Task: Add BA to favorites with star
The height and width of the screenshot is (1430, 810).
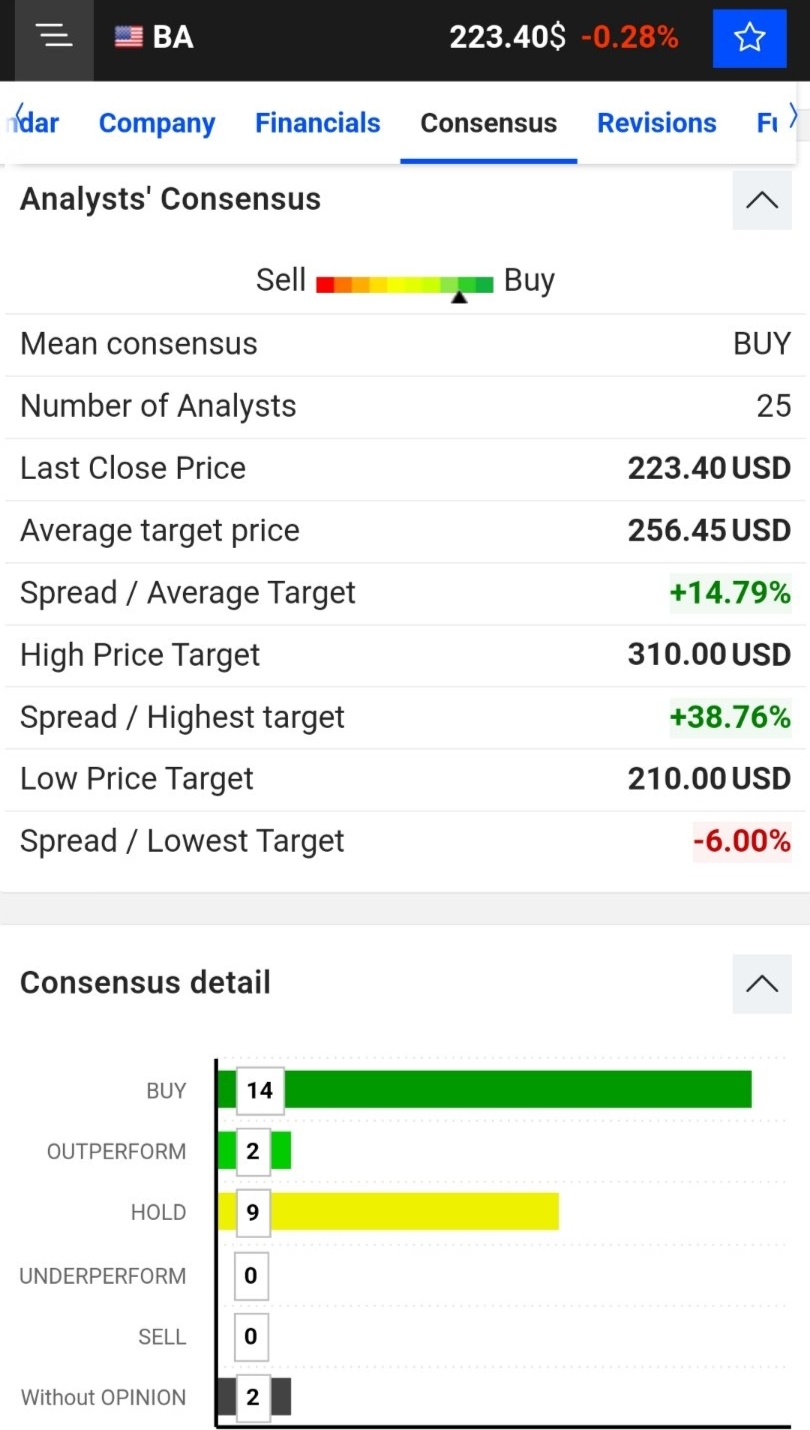Action: click(x=749, y=38)
